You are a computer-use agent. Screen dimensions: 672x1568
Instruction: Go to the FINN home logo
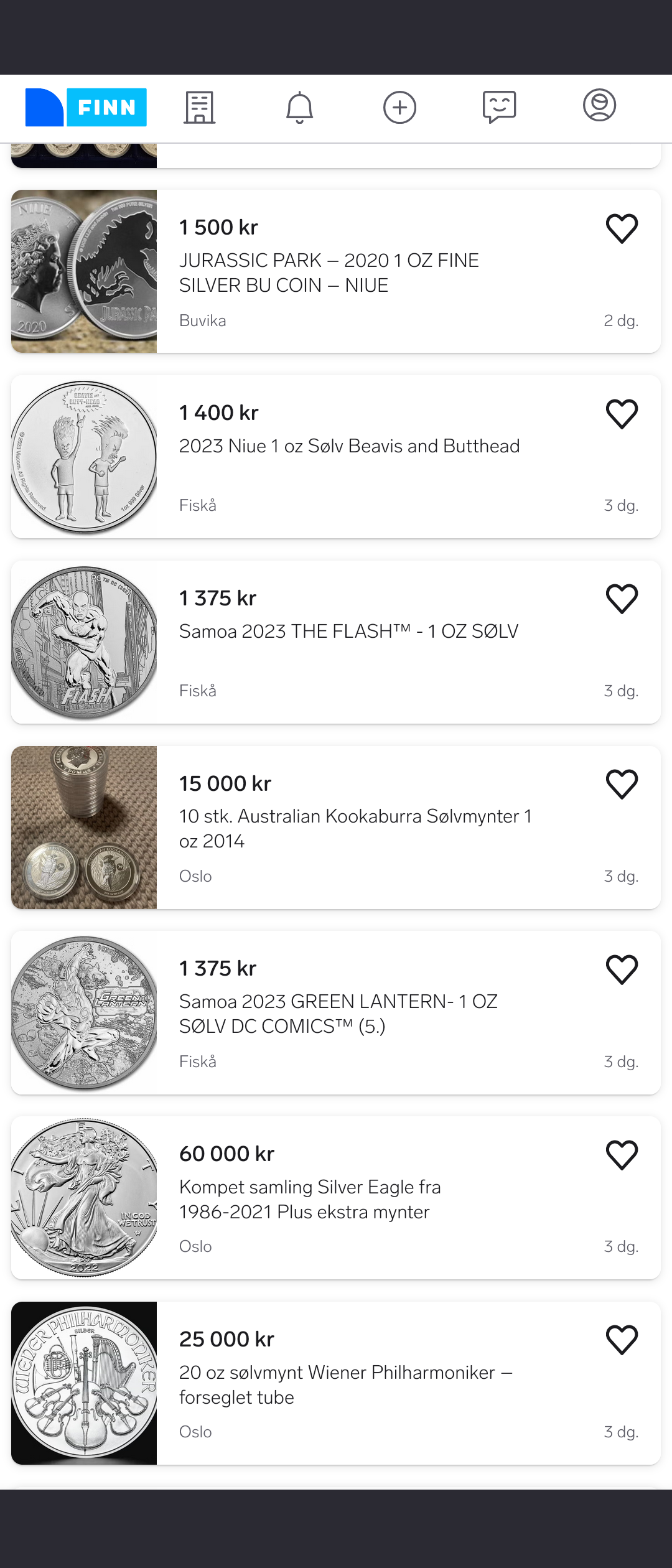click(86, 107)
